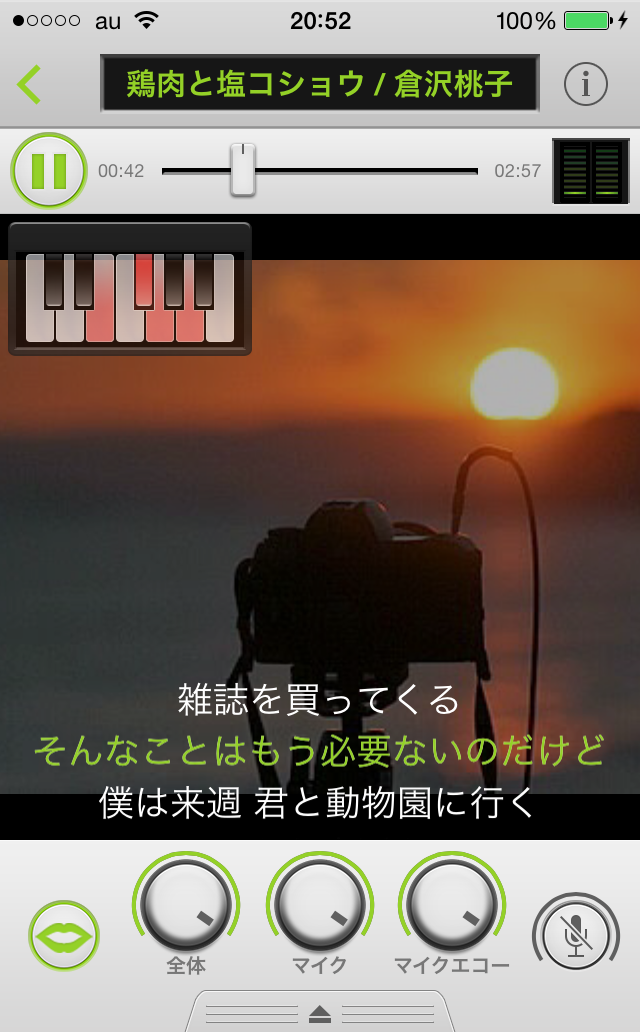The height and width of the screenshot is (1032, 640).
Task: Open the song info button
Action: point(586,84)
